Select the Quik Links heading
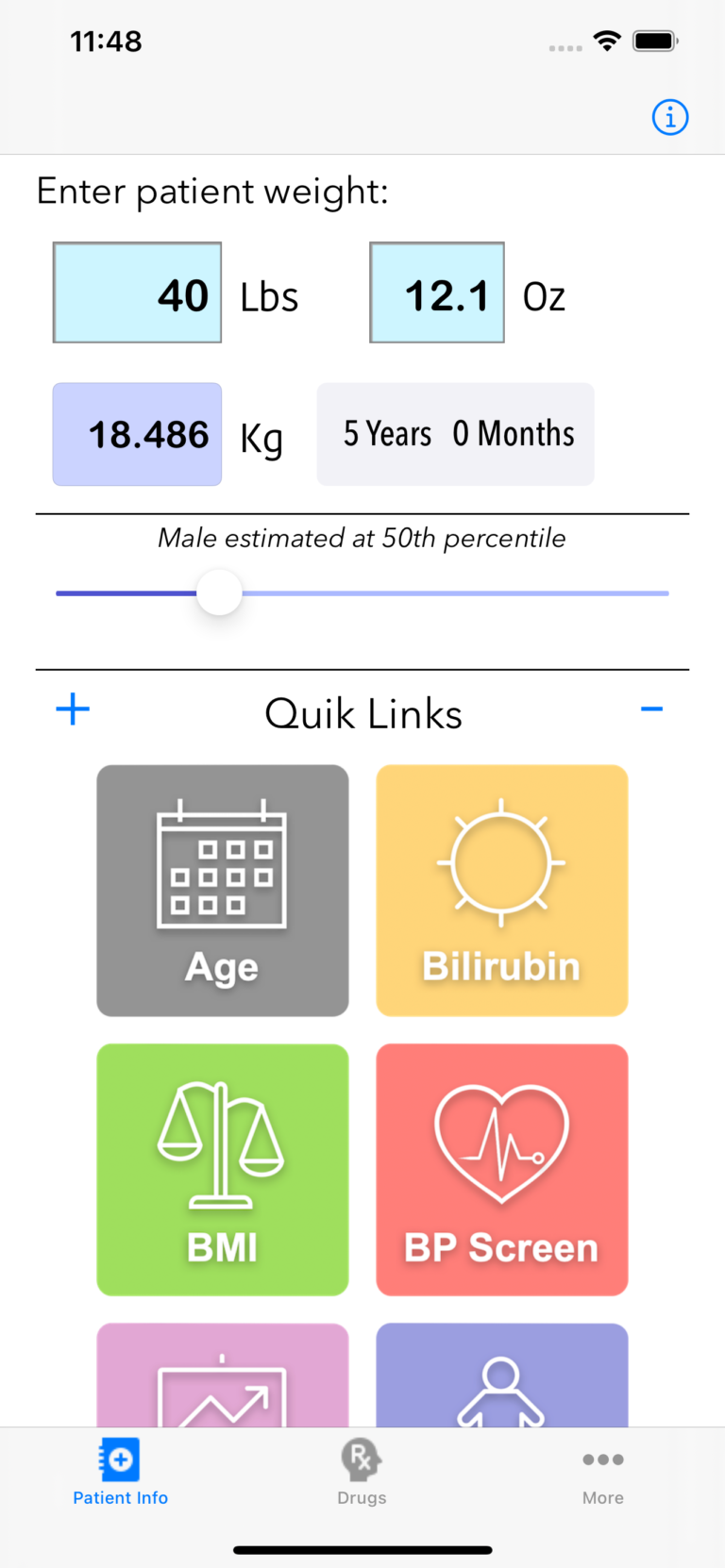This screenshot has width=725, height=1568. tap(364, 714)
